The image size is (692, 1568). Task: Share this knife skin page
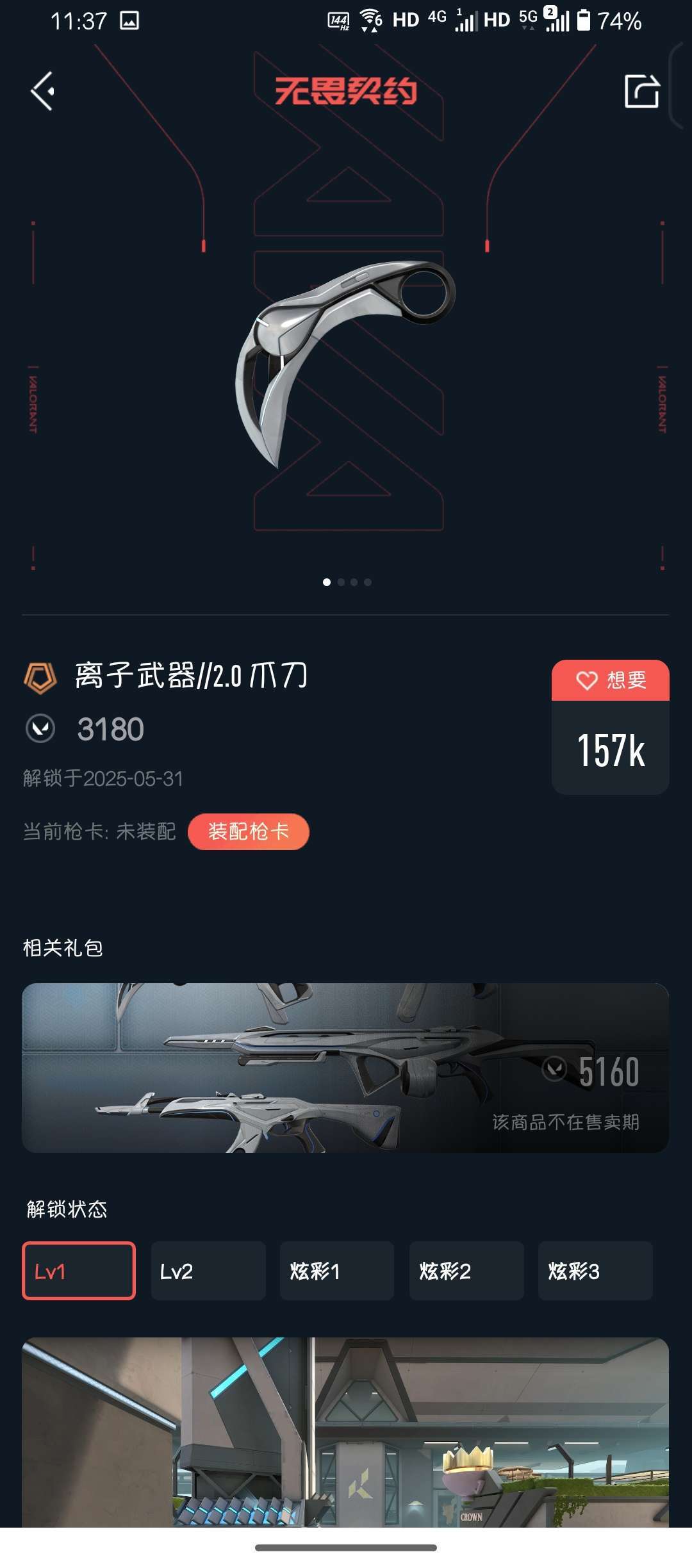641,91
